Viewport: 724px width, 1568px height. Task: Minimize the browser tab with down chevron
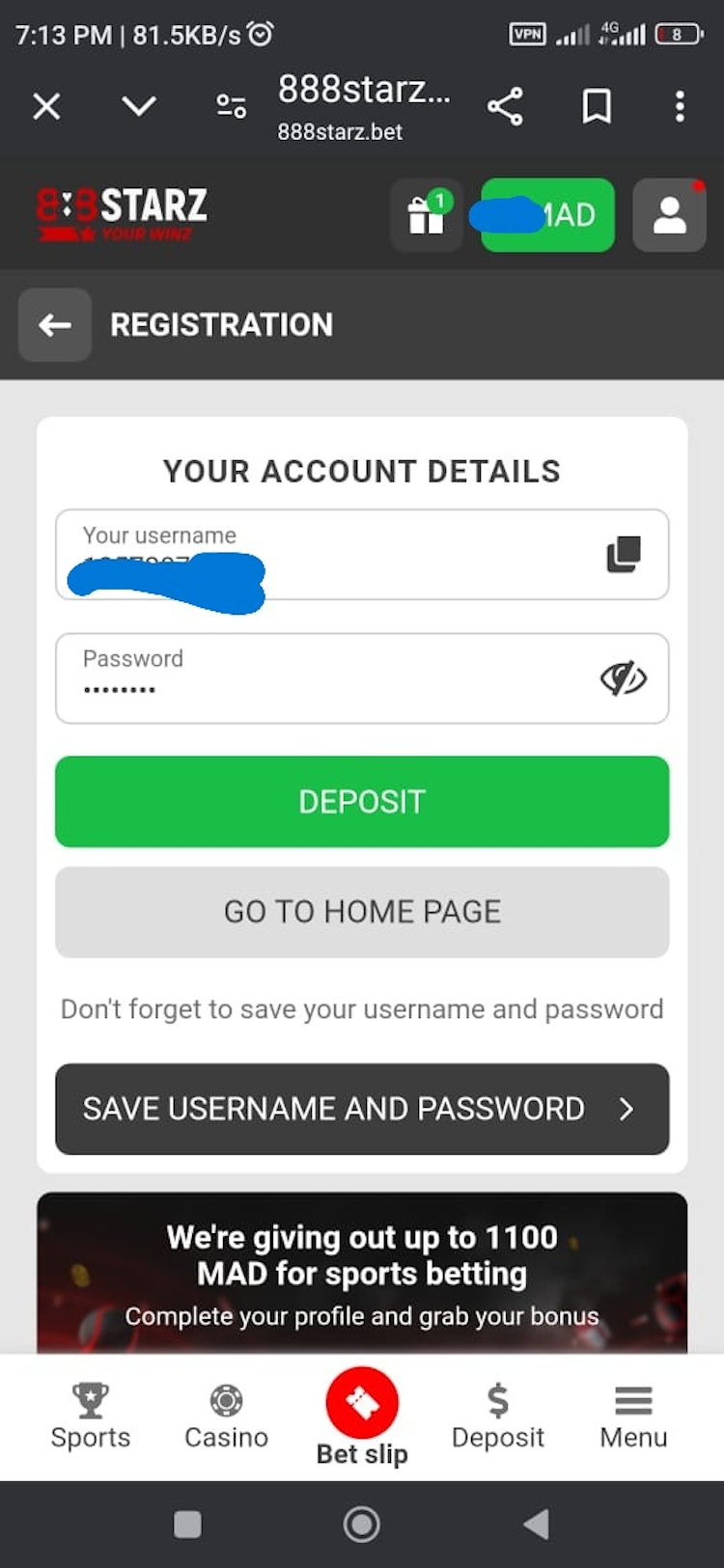pyautogui.click(x=139, y=105)
